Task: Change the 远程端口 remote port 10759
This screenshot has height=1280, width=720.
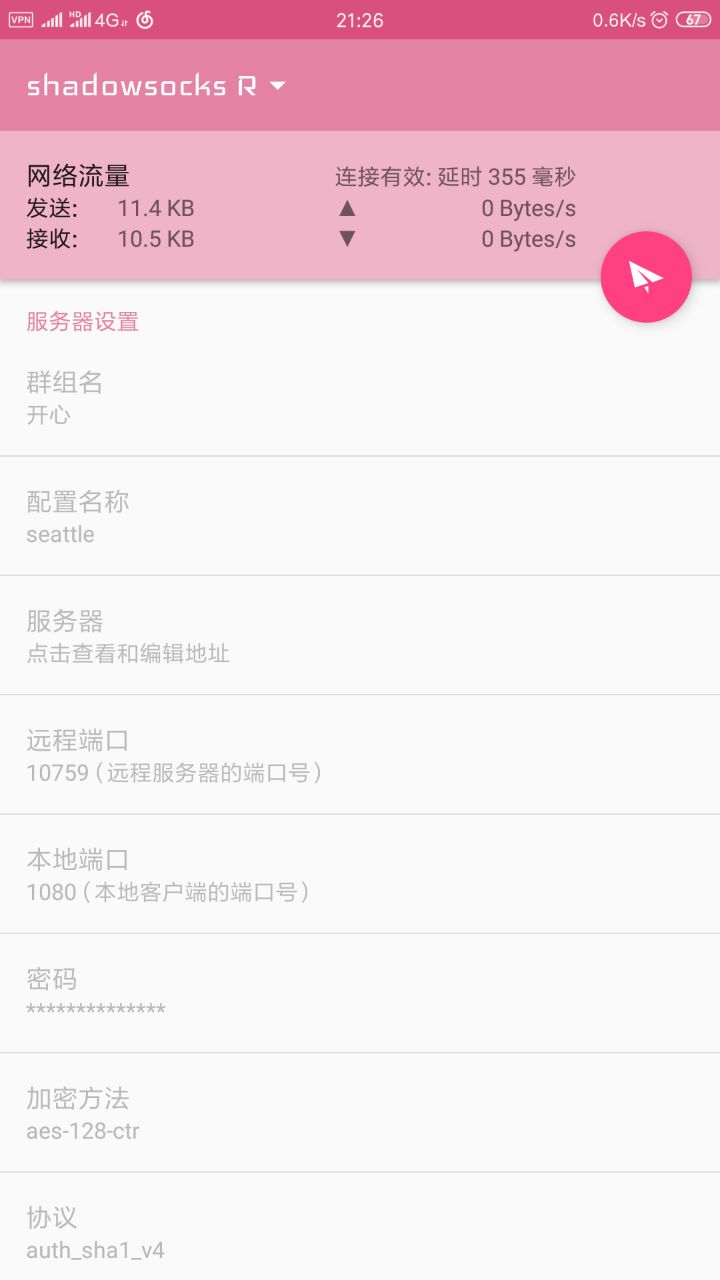Action: [x=360, y=755]
